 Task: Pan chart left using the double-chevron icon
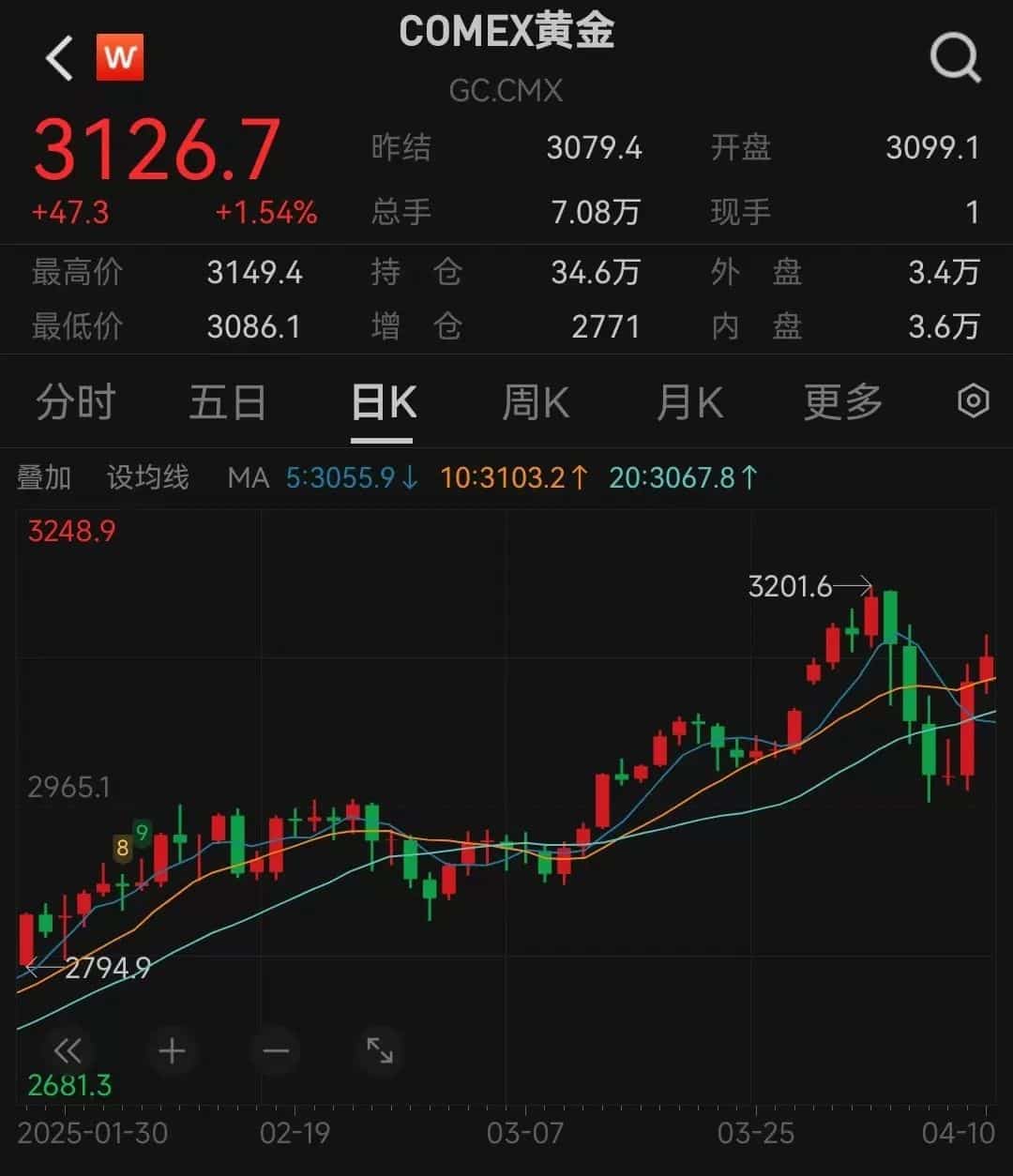coord(67,1051)
